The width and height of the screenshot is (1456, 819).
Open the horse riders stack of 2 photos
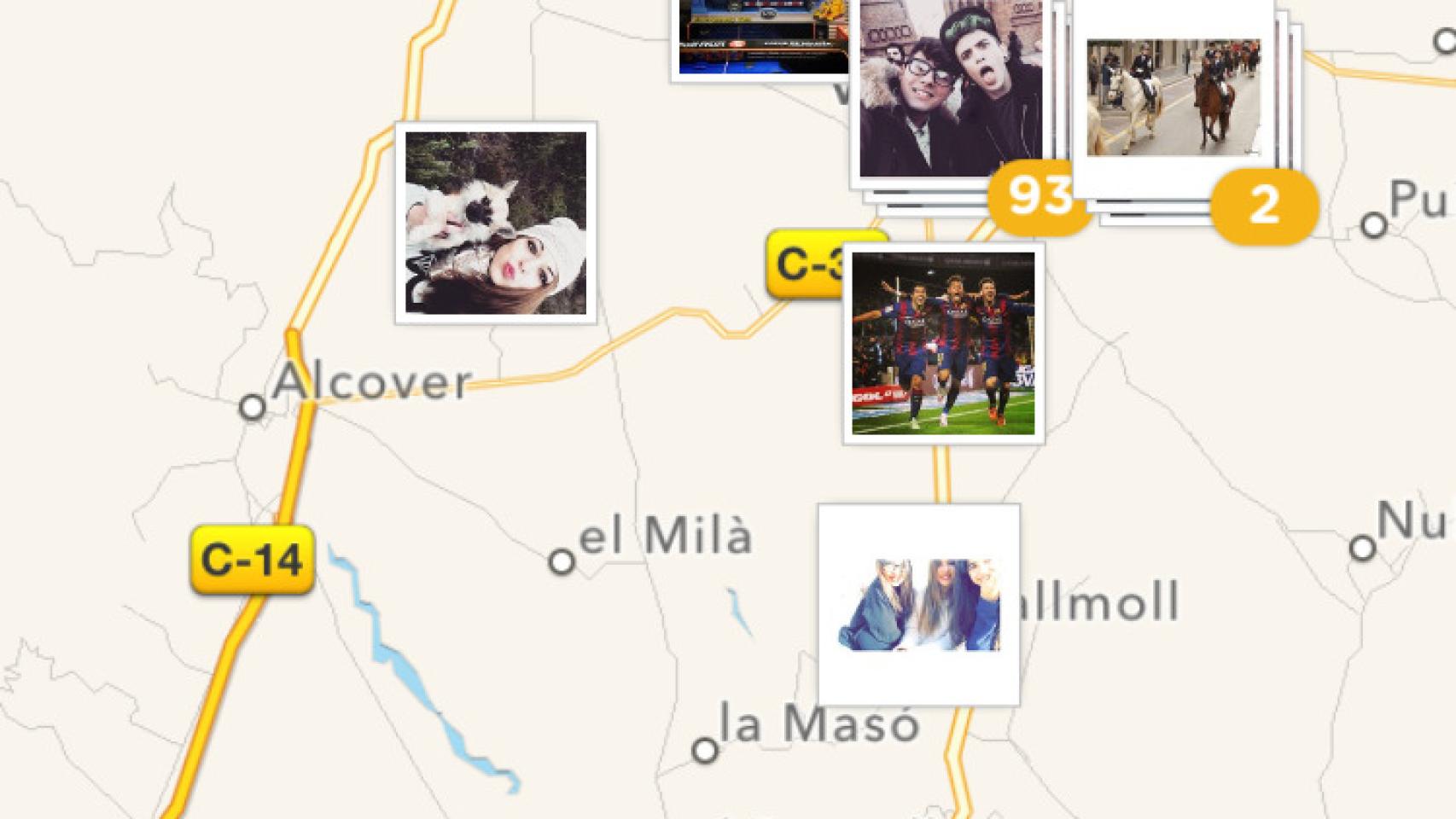[1173, 97]
